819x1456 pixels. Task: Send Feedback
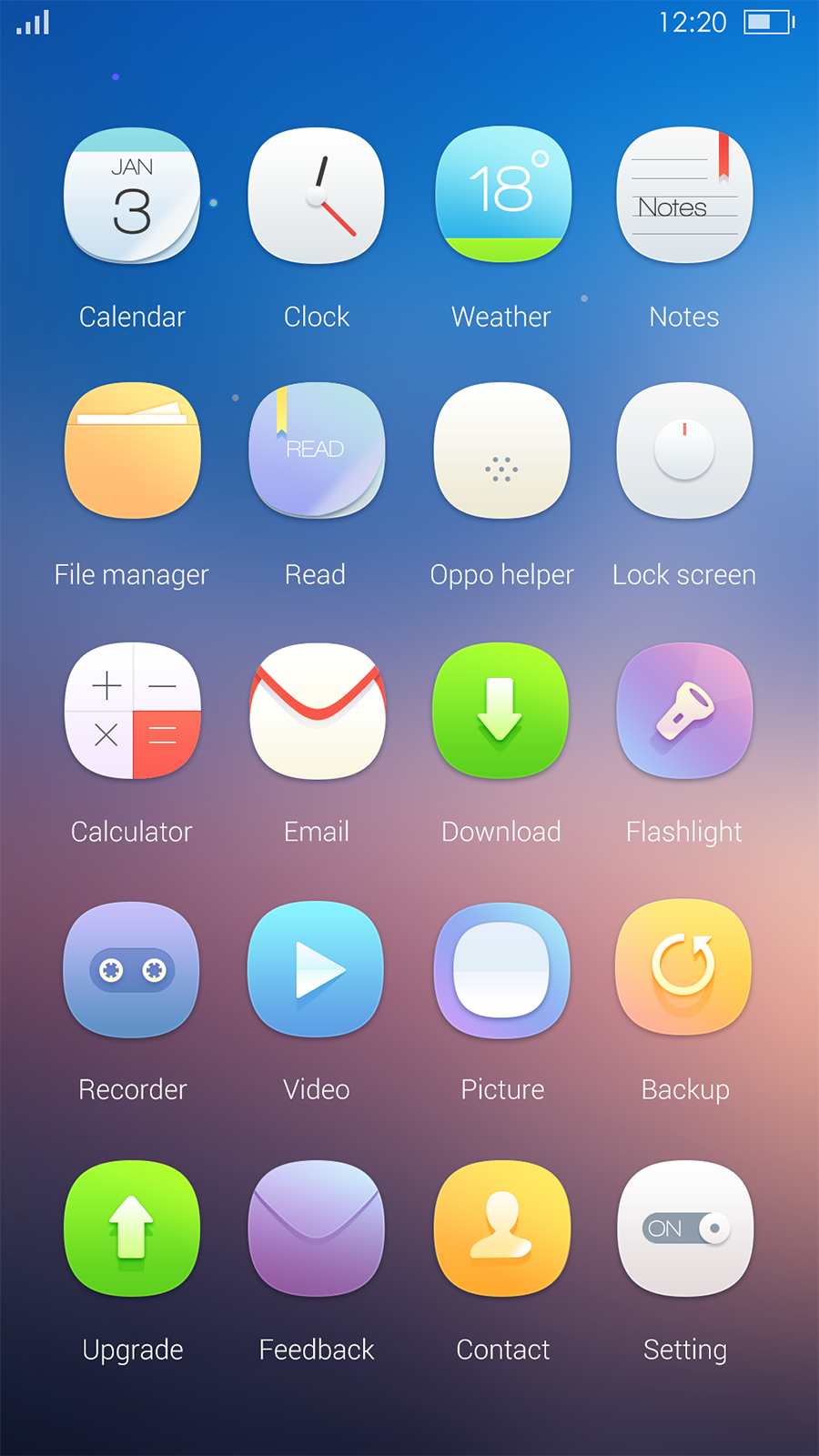pyautogui.click(x=316, y=1228)
